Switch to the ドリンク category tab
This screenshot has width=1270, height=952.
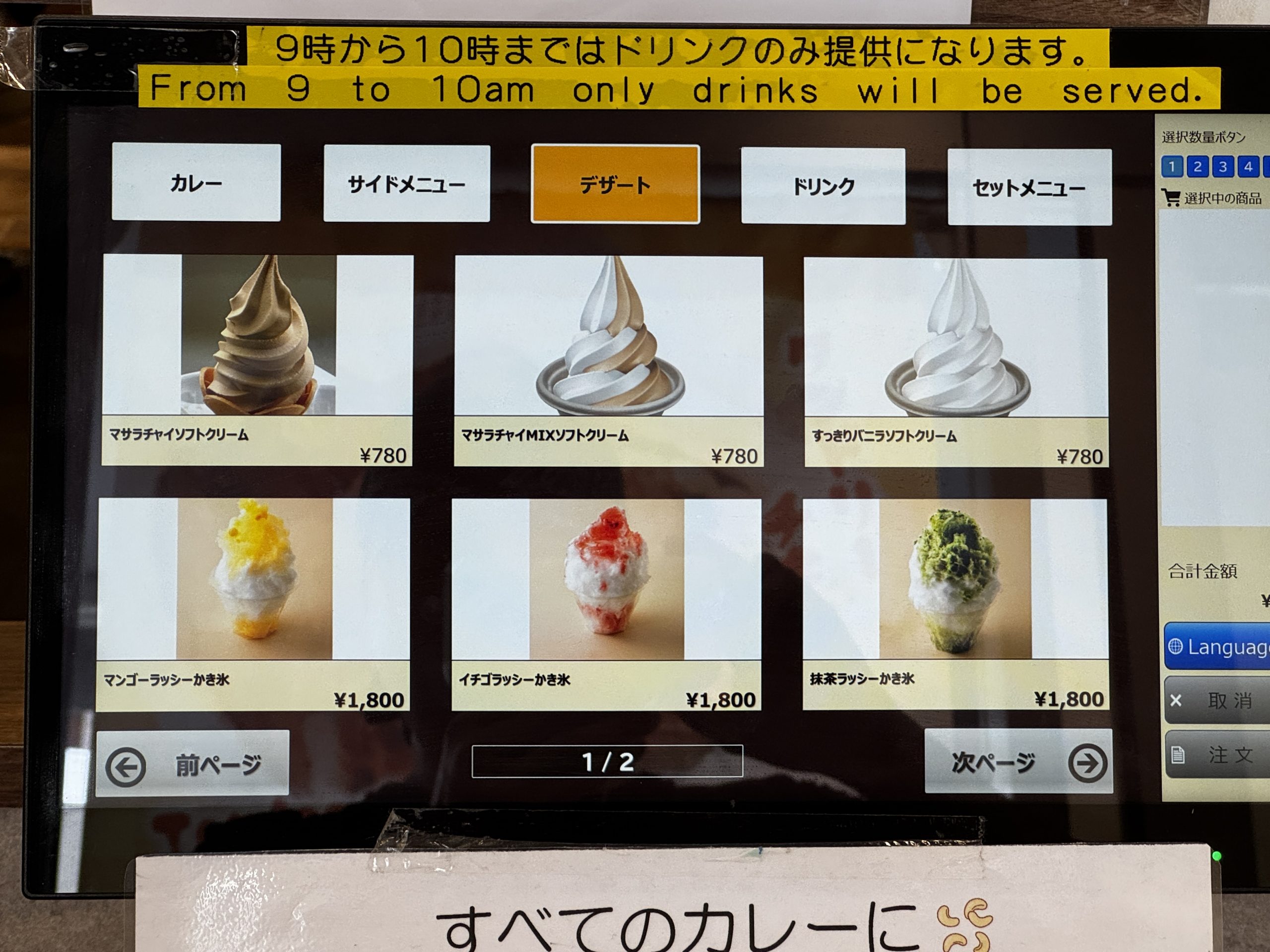(823, 186)
